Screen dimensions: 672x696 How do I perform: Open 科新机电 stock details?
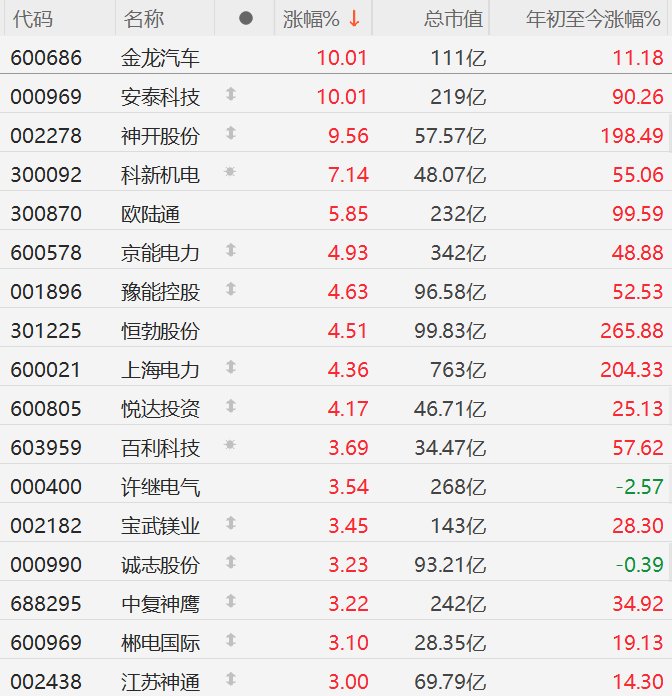[158, 175]
